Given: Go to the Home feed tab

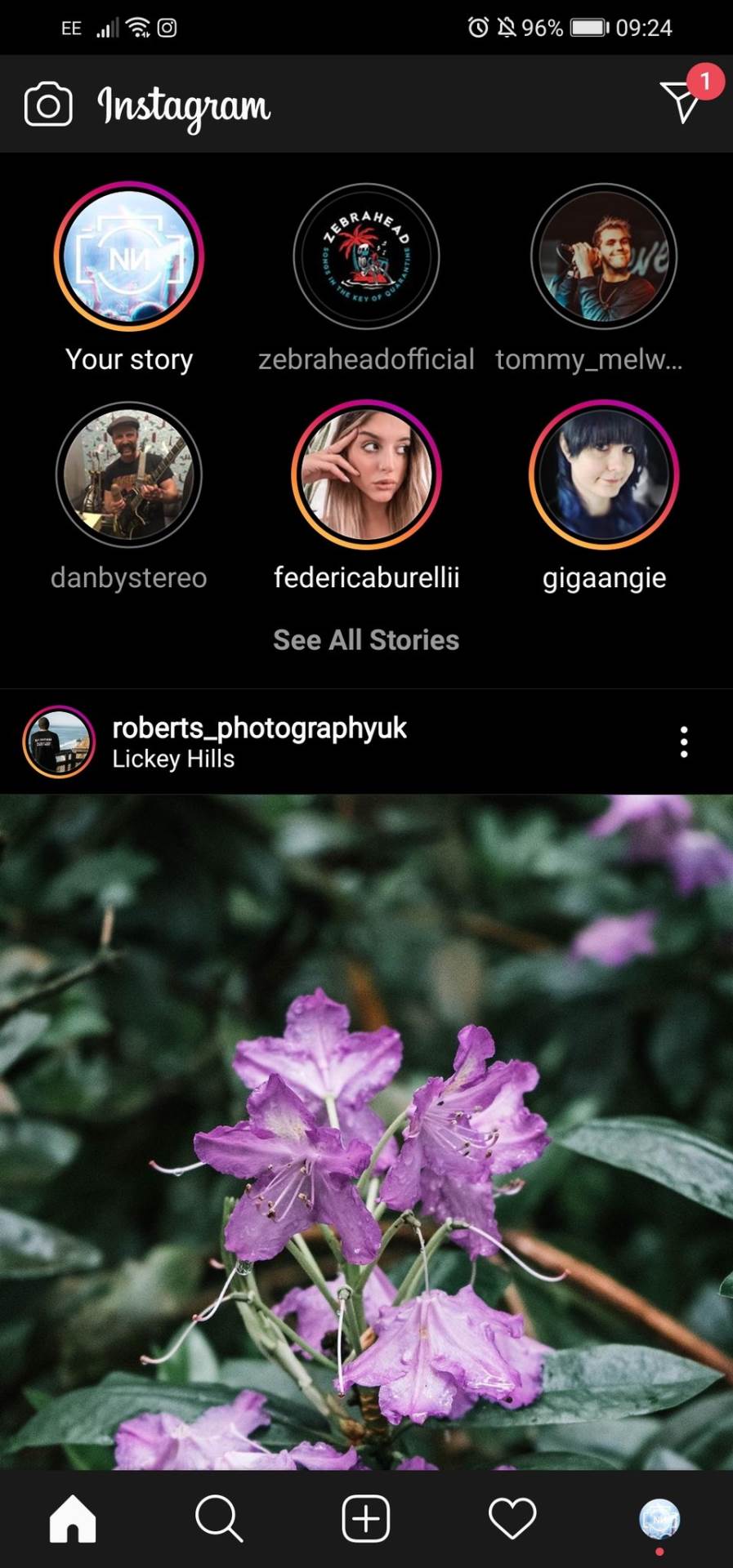Looking at the screenshot, I should pos(73,1519).
